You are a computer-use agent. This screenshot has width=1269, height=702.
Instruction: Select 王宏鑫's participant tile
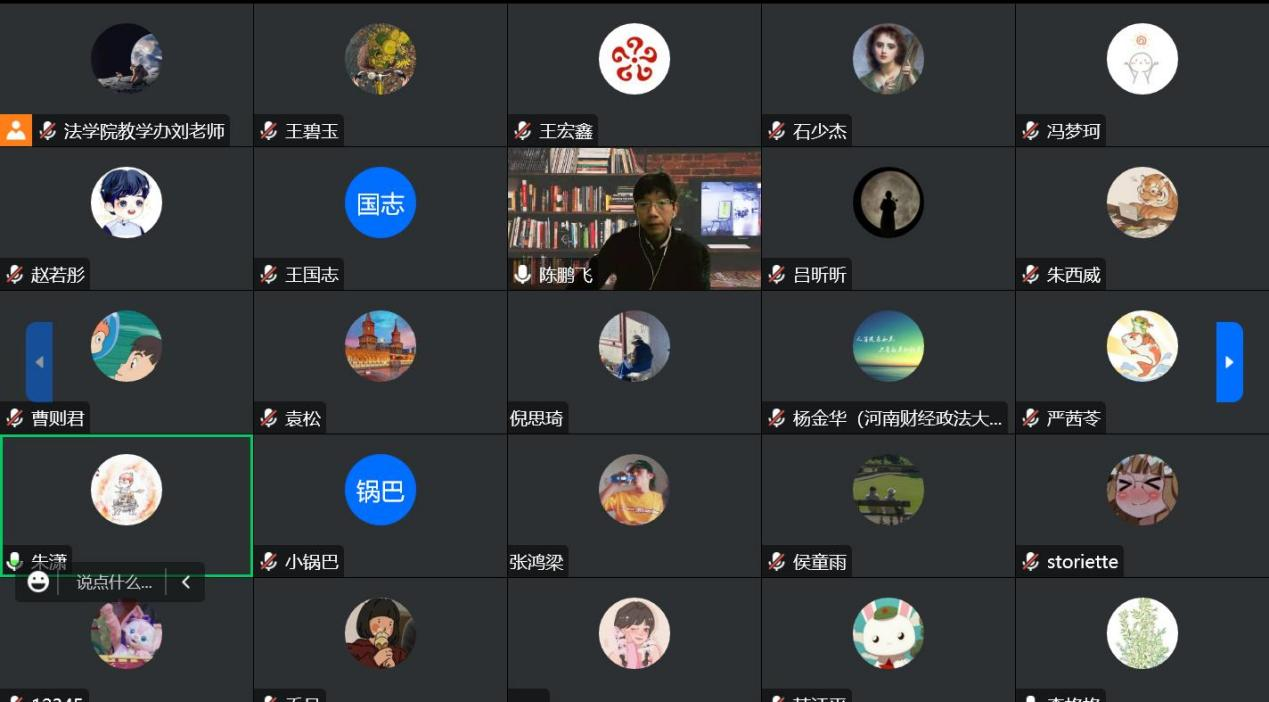coord(634,75)
